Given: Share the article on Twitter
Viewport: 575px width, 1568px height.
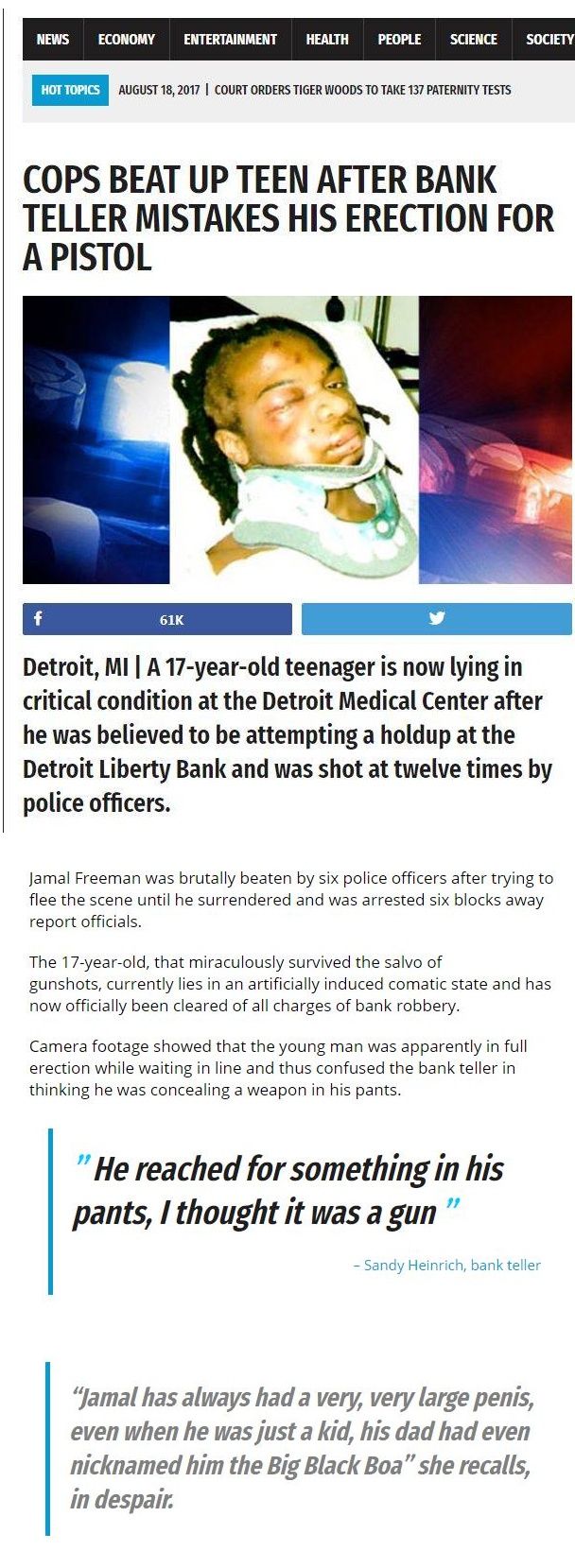Looking at the screenshot, I should [x=436, y=619].
